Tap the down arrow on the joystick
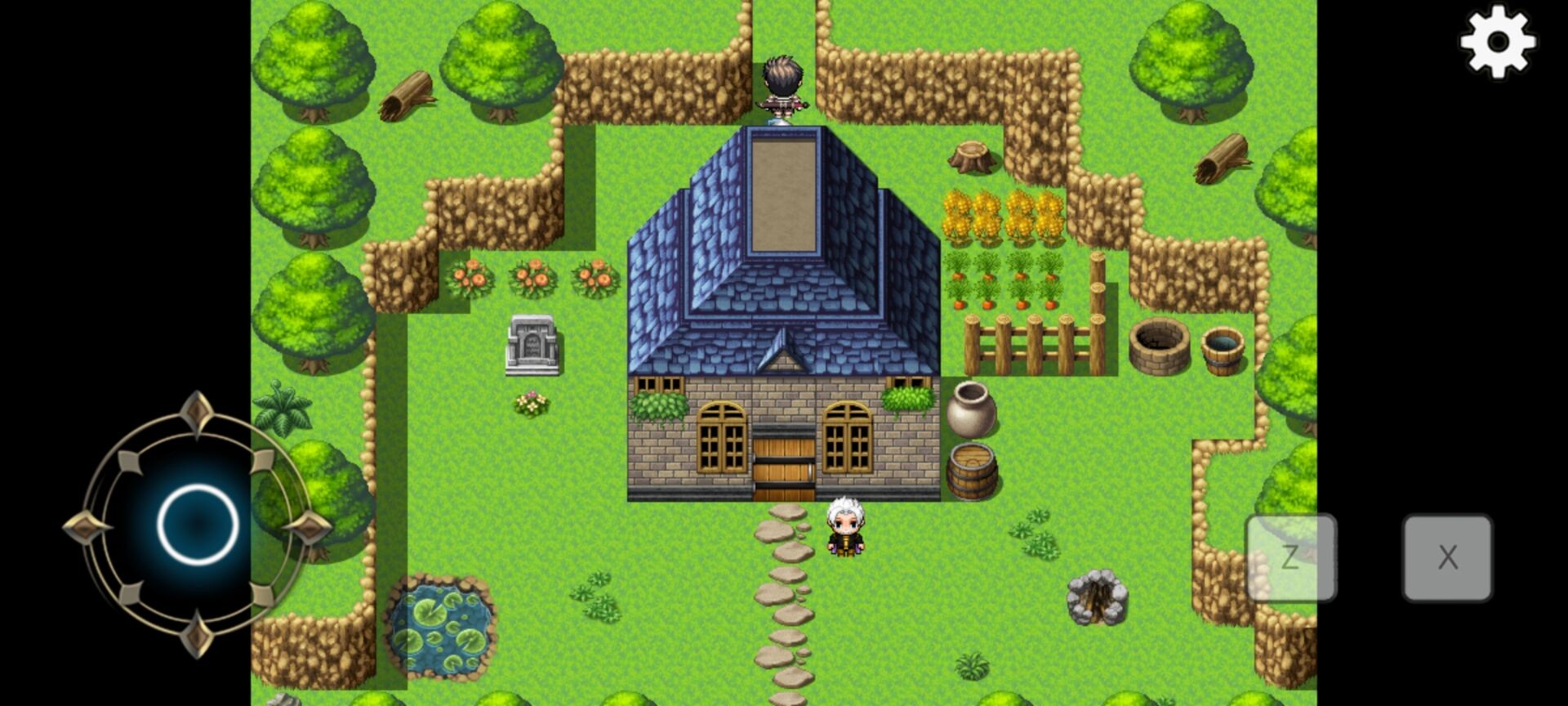 (197, 633)
